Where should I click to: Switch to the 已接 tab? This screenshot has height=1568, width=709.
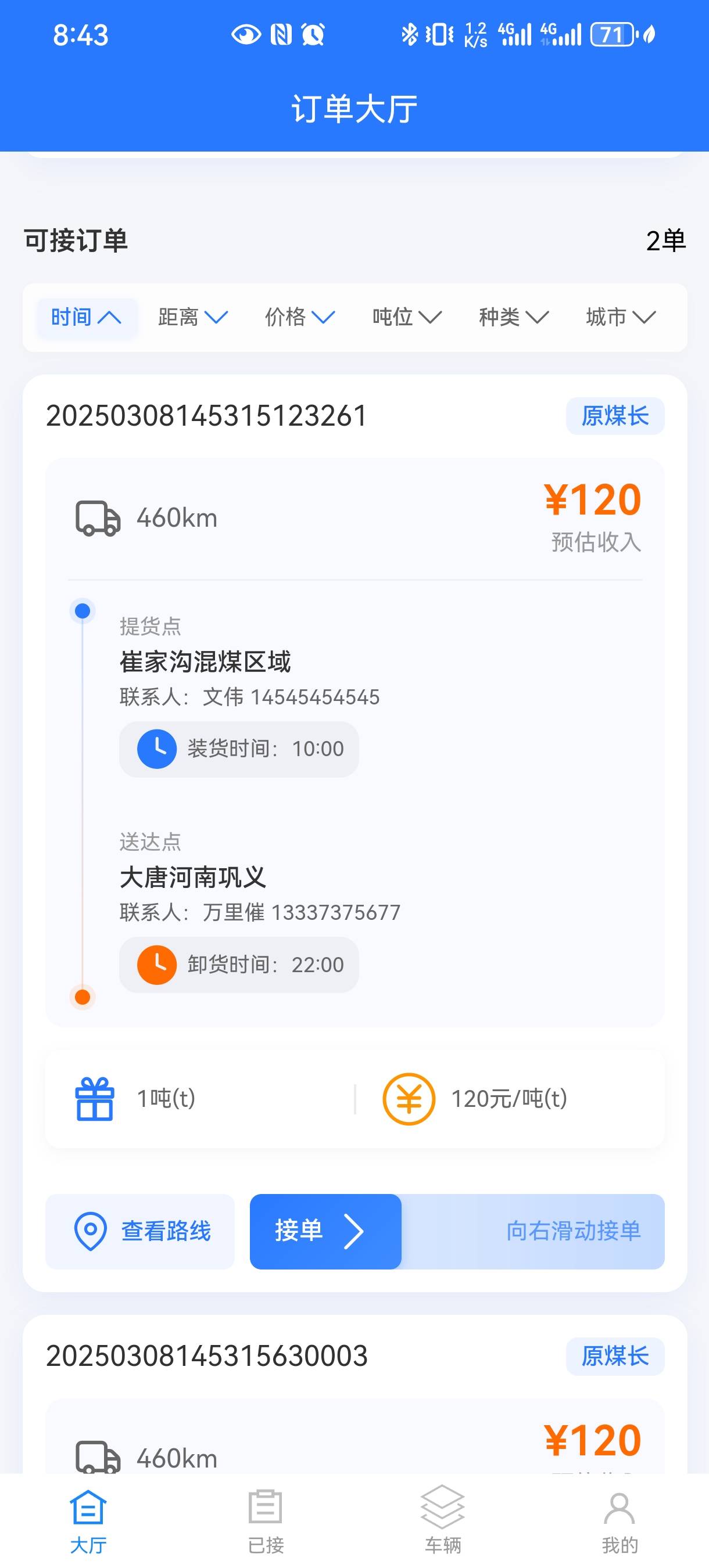(266, 1520)
